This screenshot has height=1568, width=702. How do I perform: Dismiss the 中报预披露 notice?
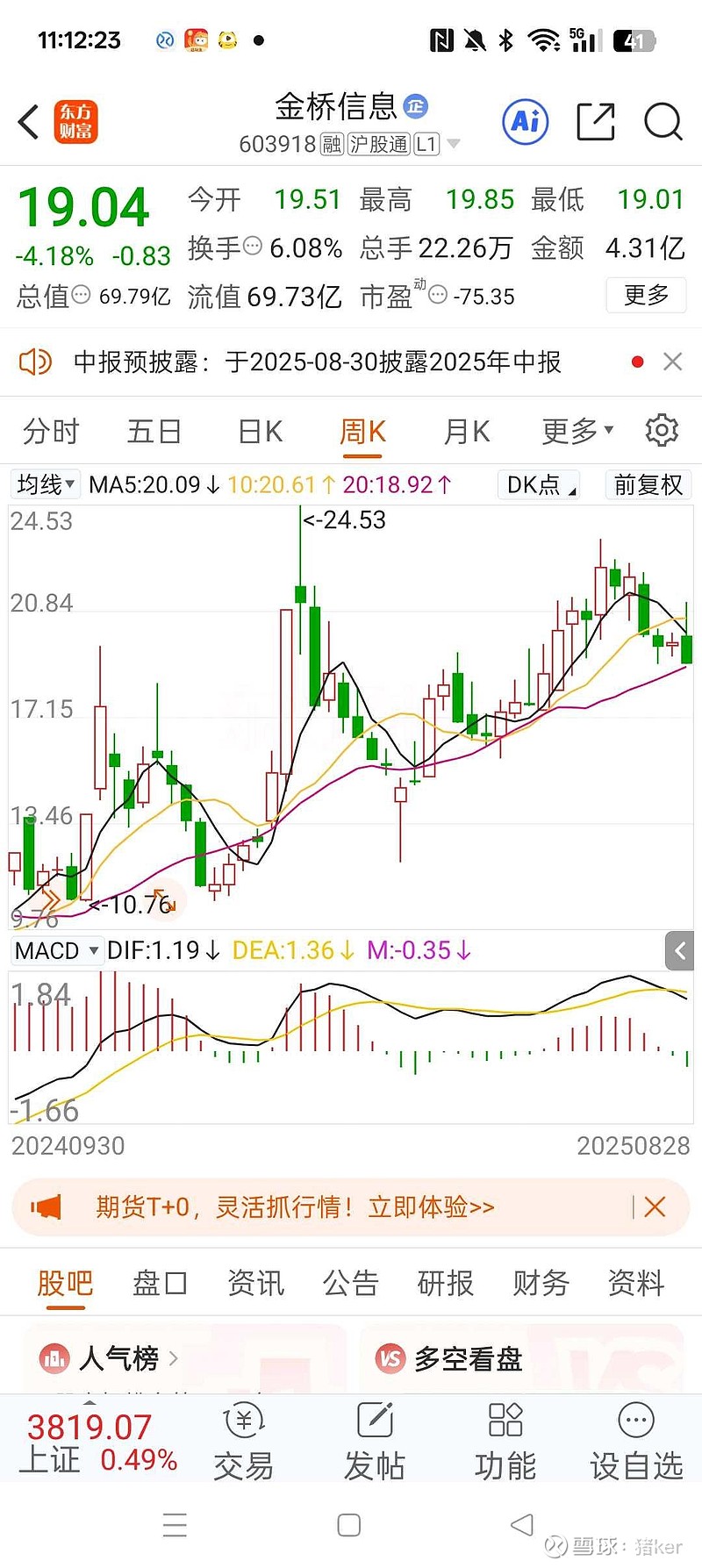[672, 362]
